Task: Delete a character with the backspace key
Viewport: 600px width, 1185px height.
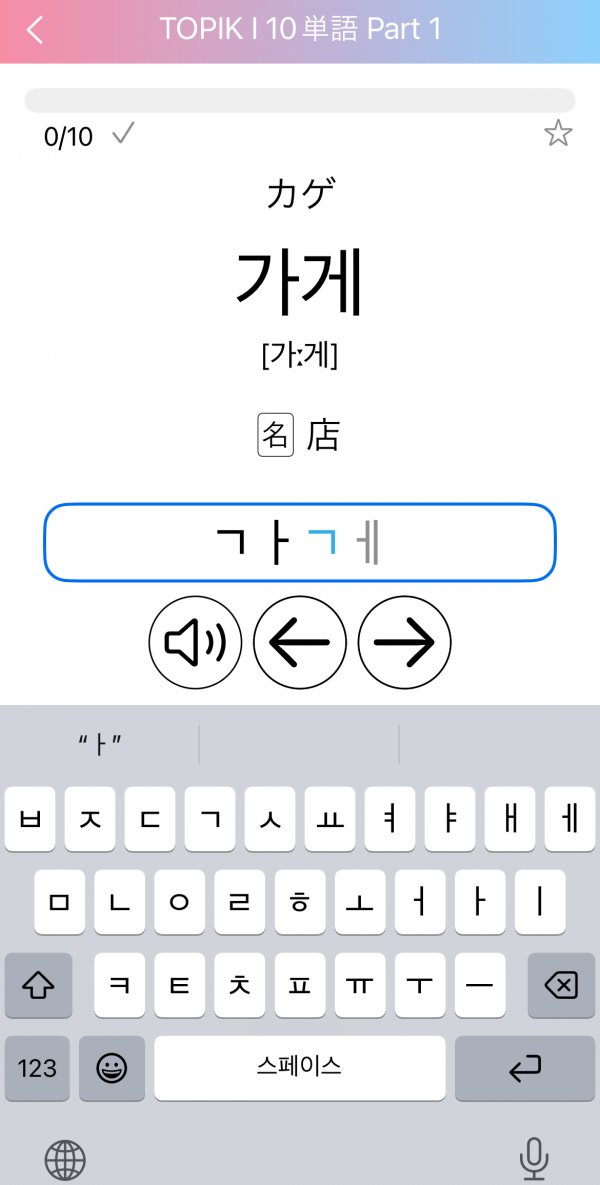Action: (561, 986)
